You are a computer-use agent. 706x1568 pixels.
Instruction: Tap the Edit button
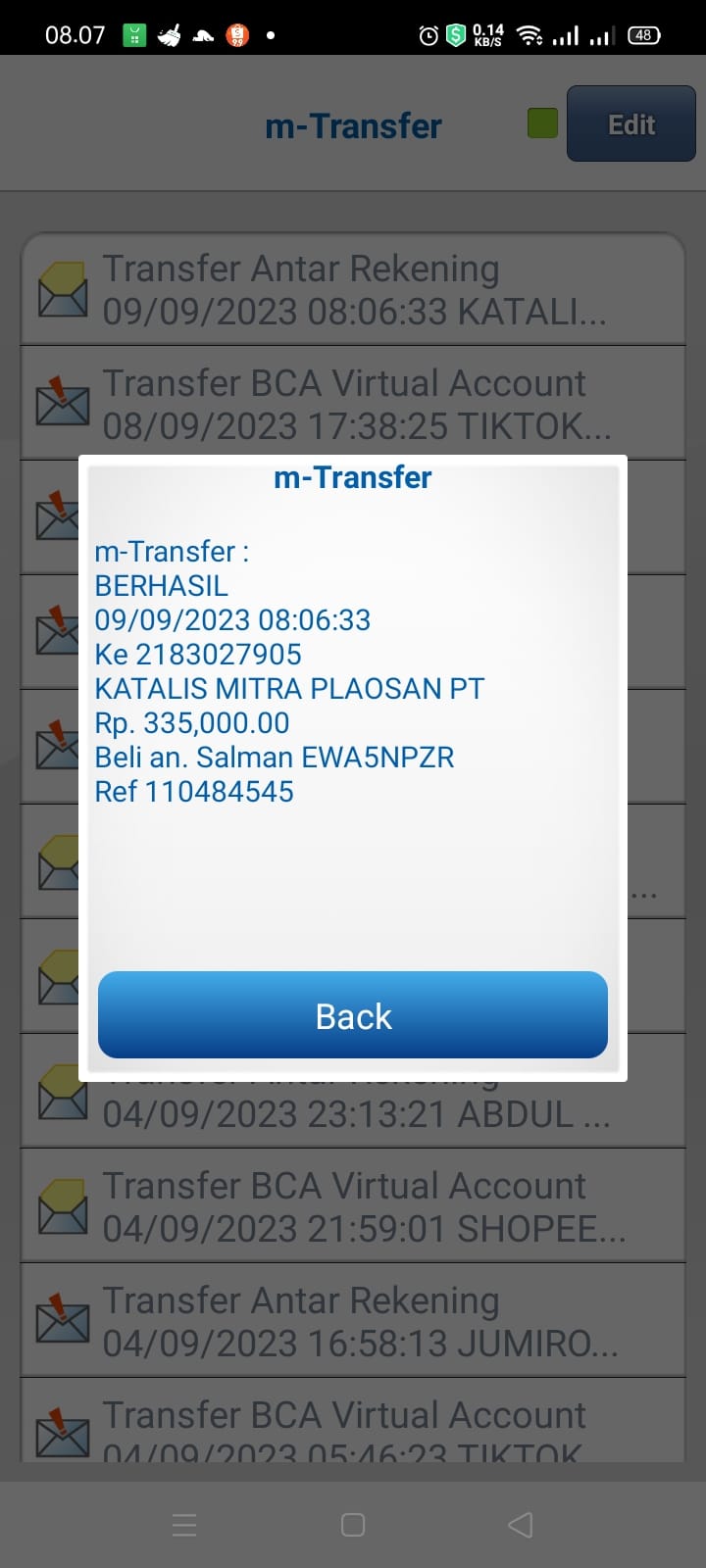tap(631, 124)
